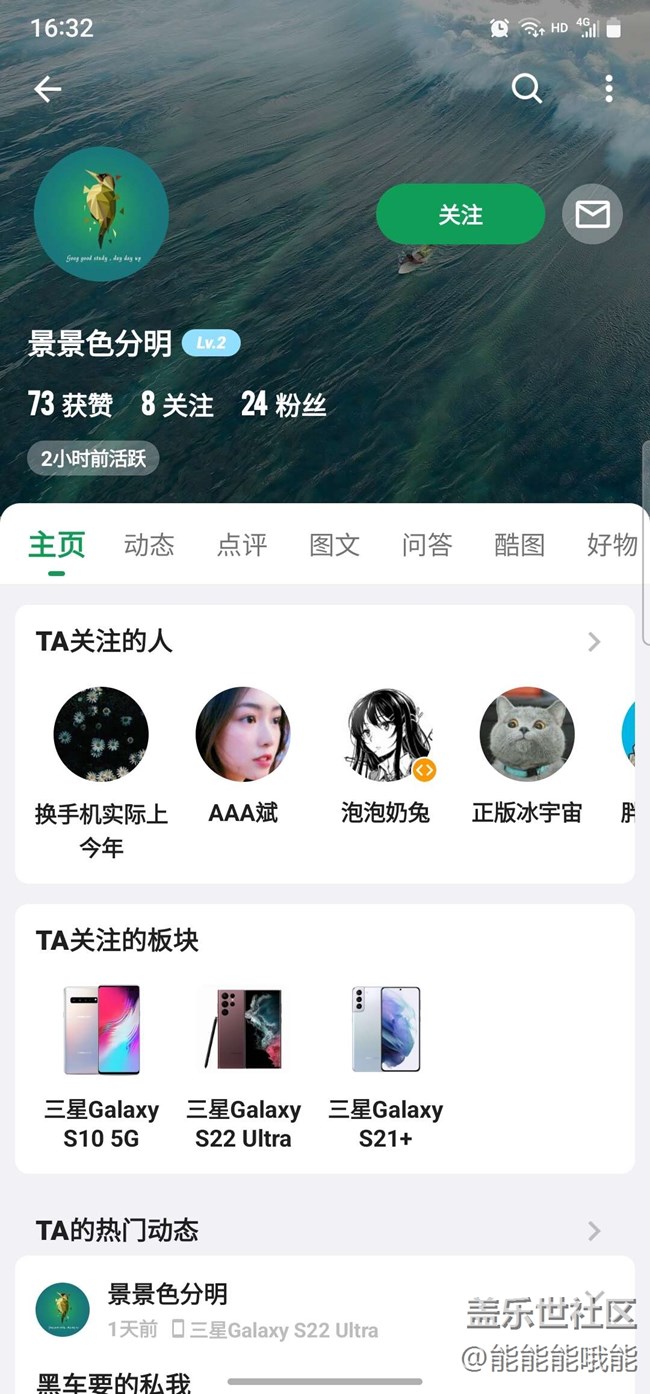This screenshot has height=1394, width=650.
Task: Open the three-dot overflow menu
Action: point(608,89)
